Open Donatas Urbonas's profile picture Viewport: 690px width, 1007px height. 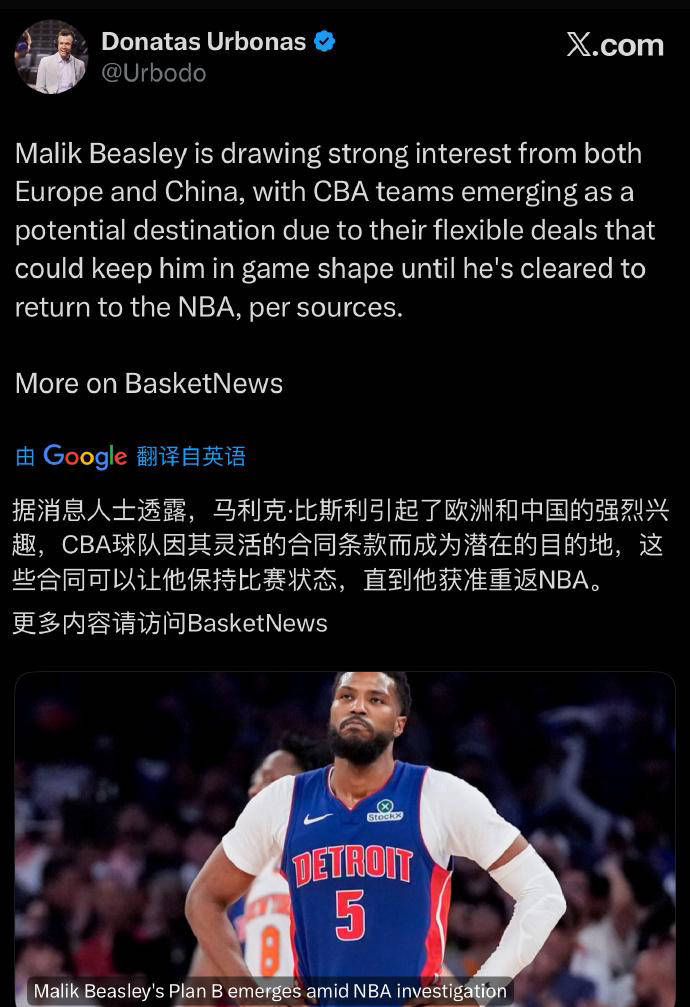click(x=53, y=56)
